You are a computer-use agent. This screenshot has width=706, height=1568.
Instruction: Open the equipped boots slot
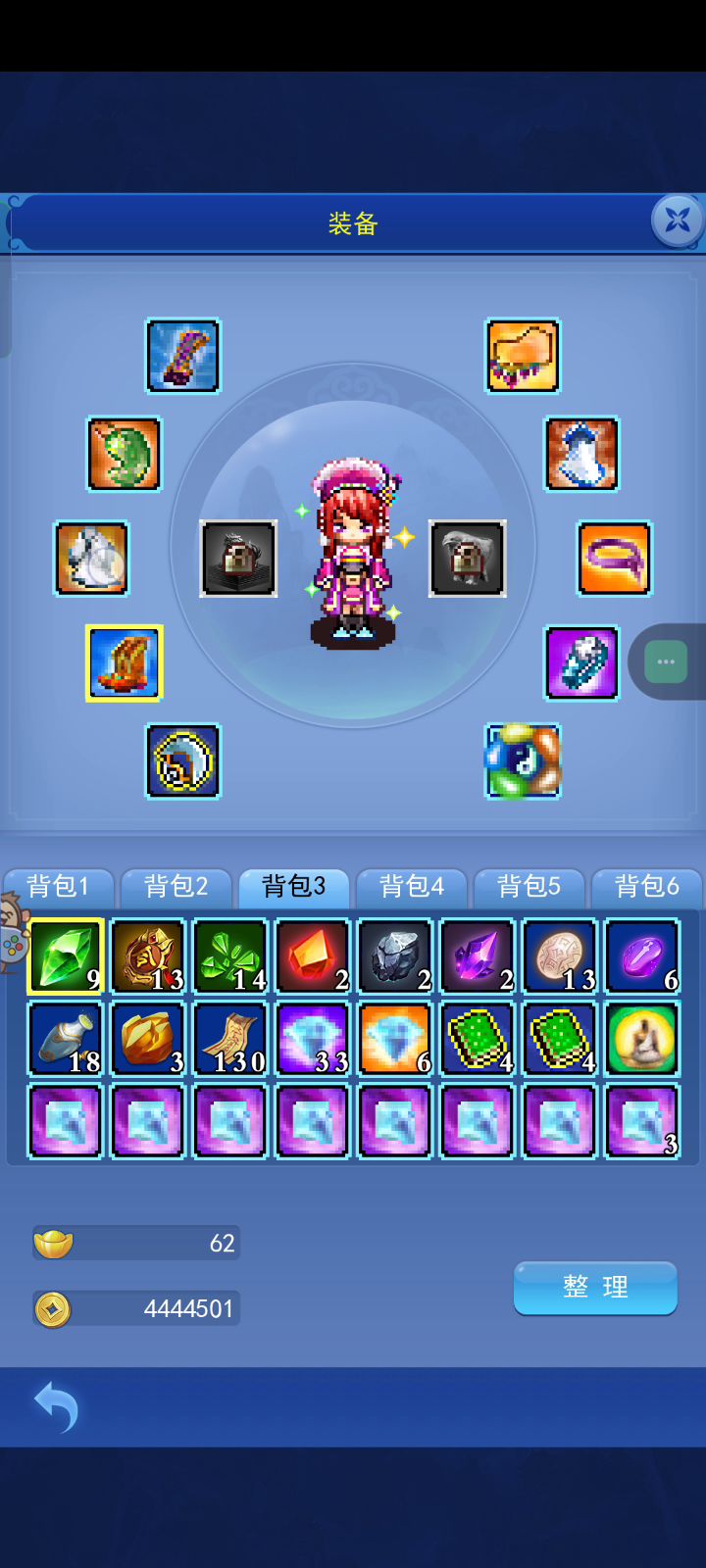124,662
